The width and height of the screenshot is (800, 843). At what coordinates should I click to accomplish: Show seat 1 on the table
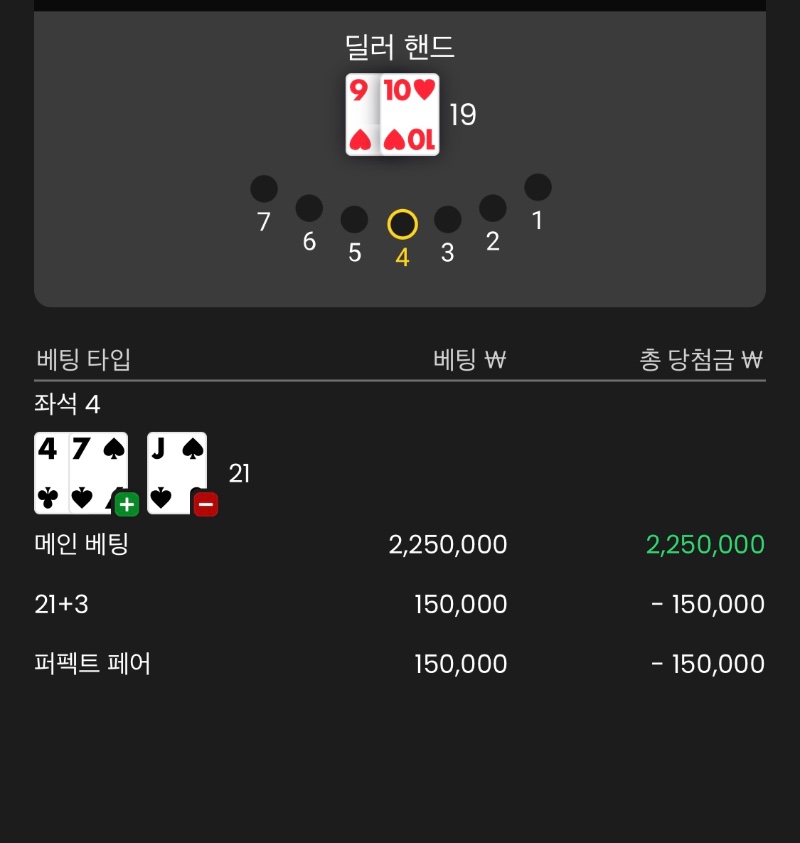click(x=537, y=187)
